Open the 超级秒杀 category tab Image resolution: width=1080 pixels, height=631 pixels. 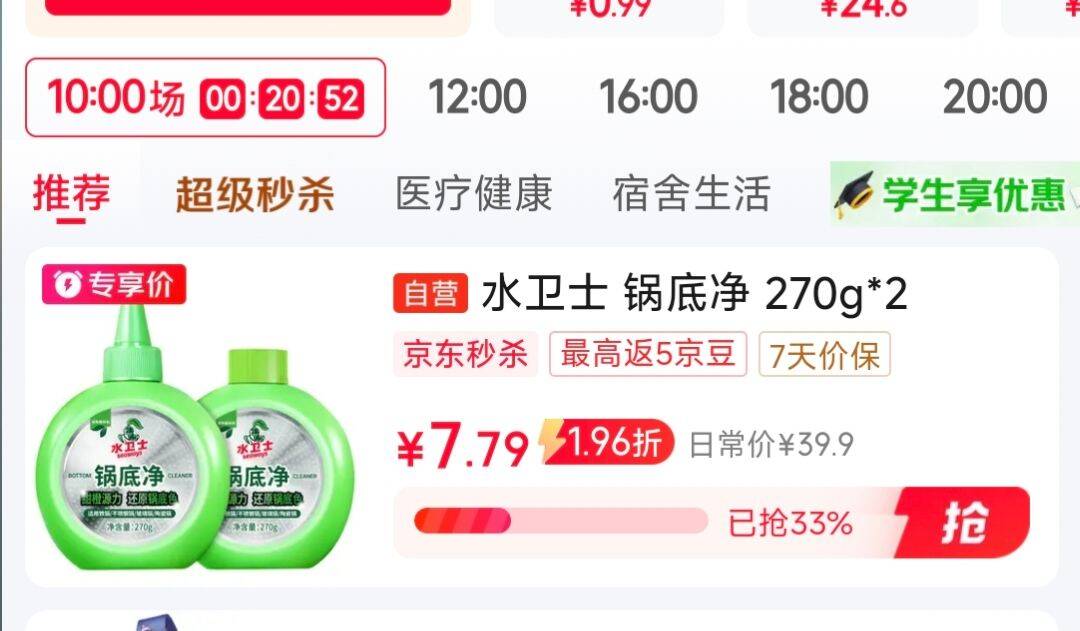click(255, 194)
